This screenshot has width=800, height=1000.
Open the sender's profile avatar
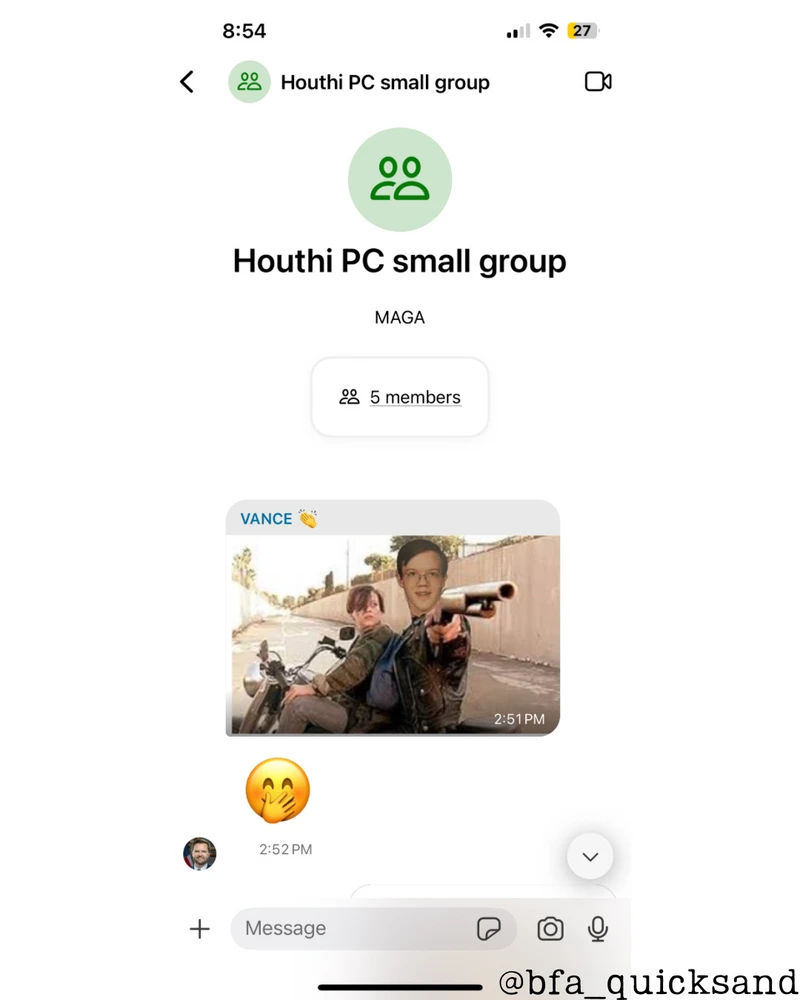click(x=200, y=854)
